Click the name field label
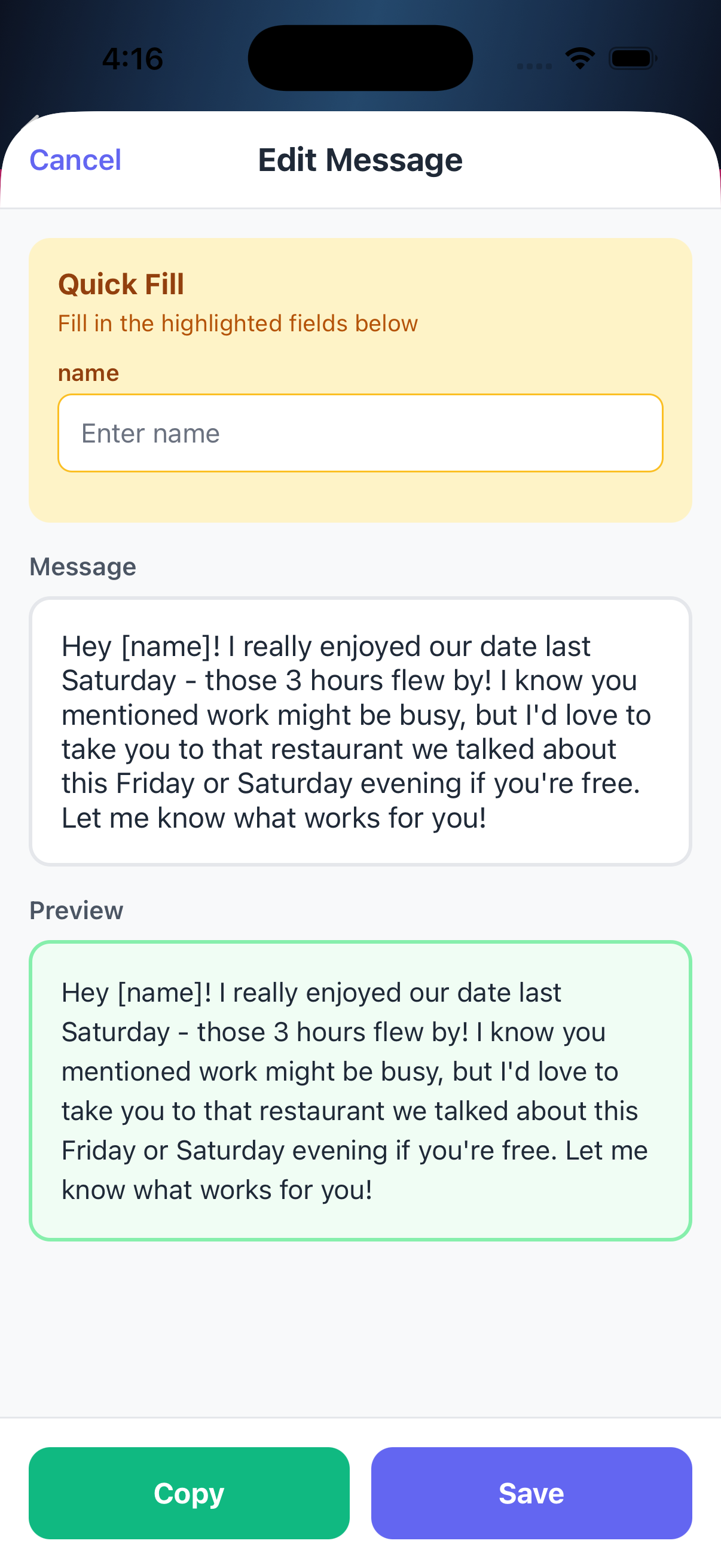The height and width of the screenshot is (1568, 721). (88, 372)
